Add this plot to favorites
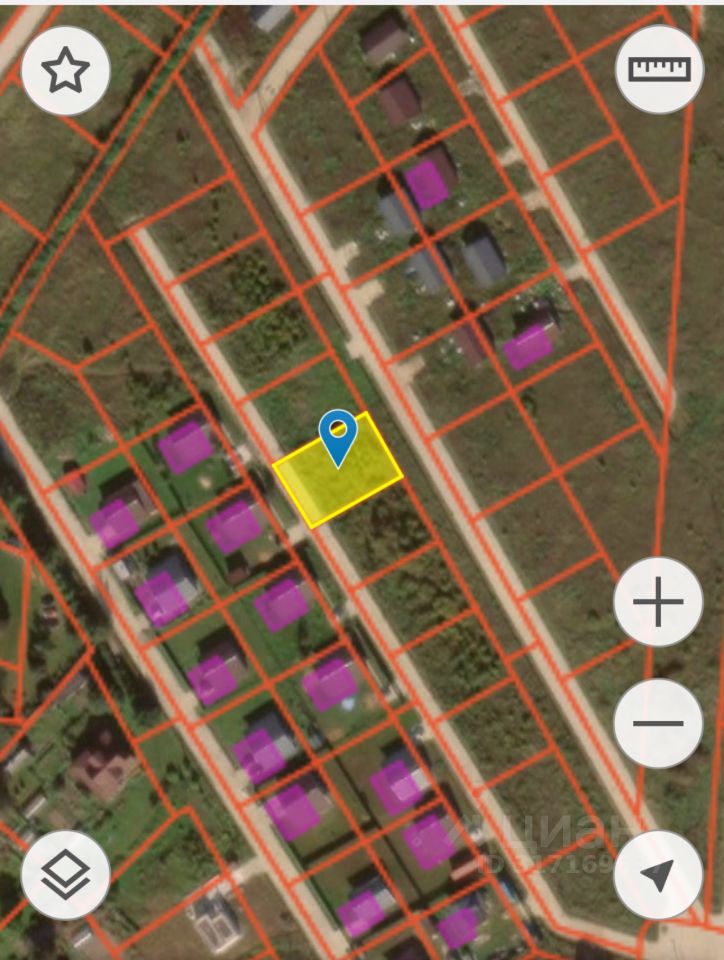 pos(66,70)
